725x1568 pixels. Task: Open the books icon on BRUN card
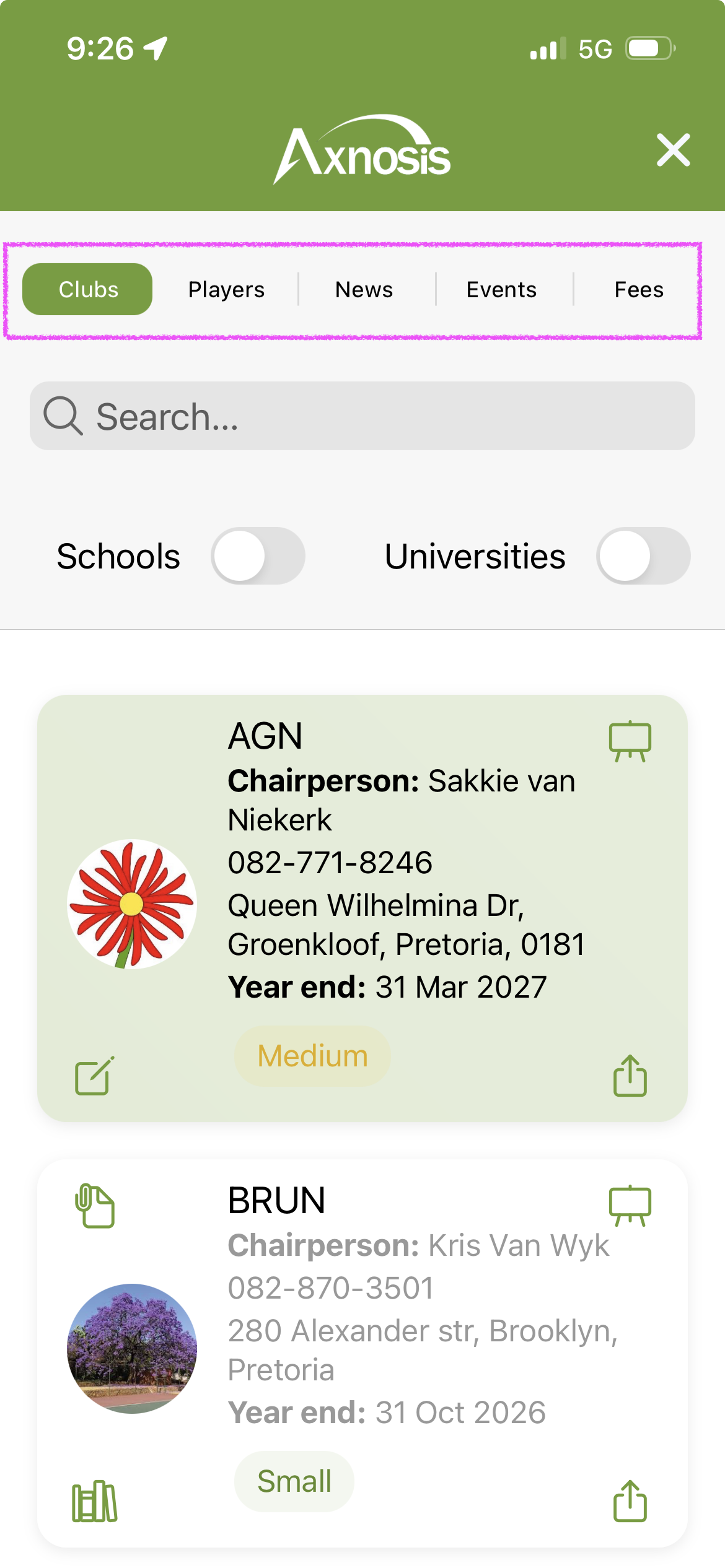94,1501
